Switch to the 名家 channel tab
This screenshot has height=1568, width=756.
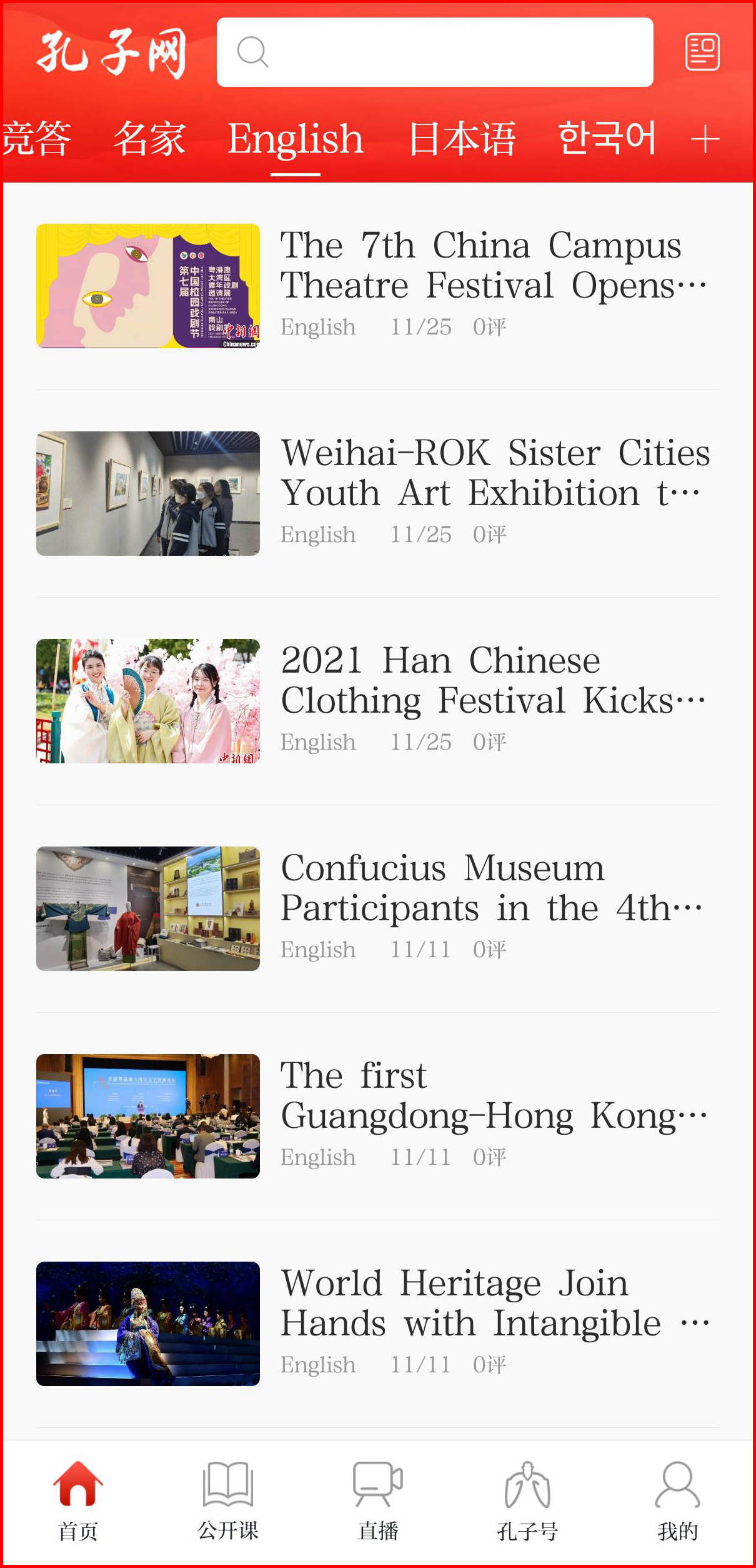[x=149, y=138]
